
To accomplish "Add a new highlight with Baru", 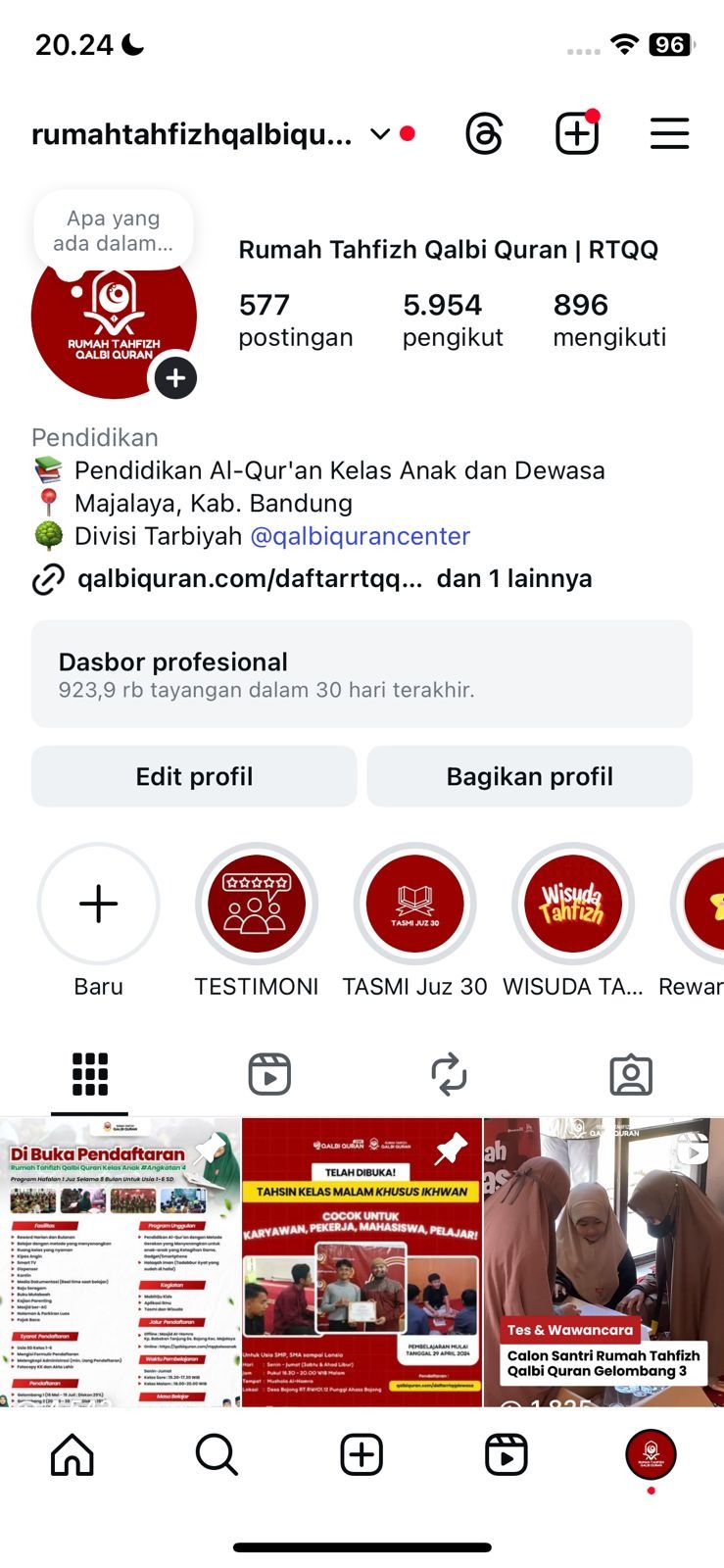I will 99,904.
